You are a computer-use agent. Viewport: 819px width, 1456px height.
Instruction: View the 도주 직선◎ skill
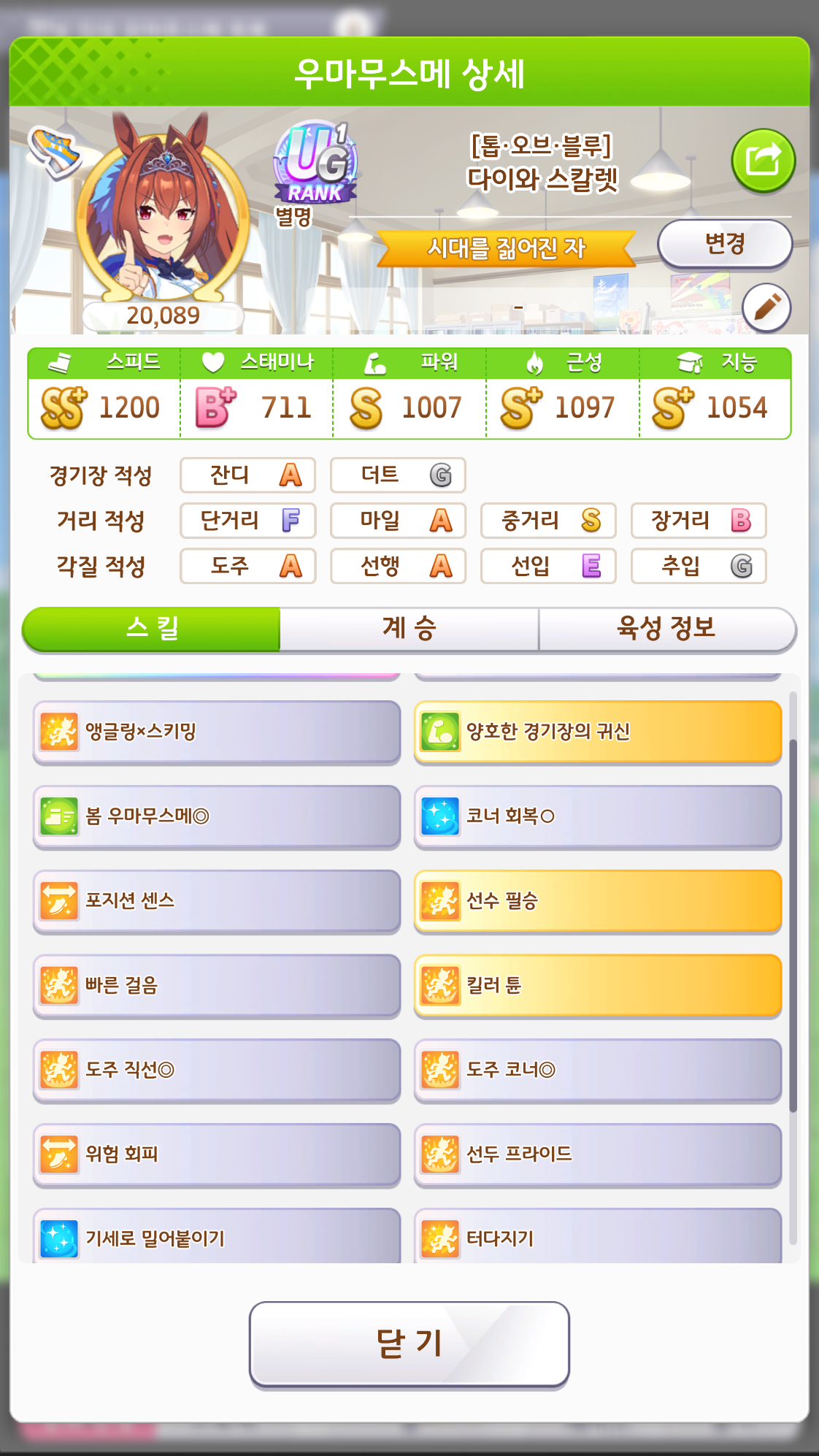tap(217, 1070)
